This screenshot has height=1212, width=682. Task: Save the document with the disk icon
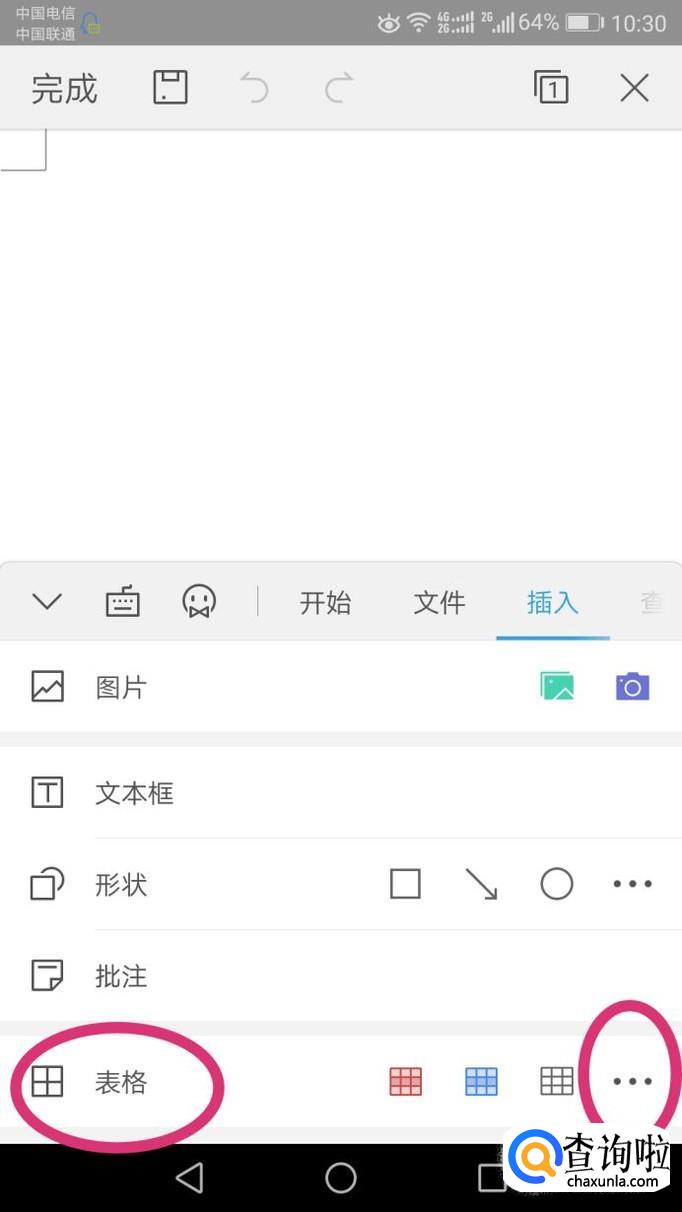pyautogui.click(x=170, y=88)
